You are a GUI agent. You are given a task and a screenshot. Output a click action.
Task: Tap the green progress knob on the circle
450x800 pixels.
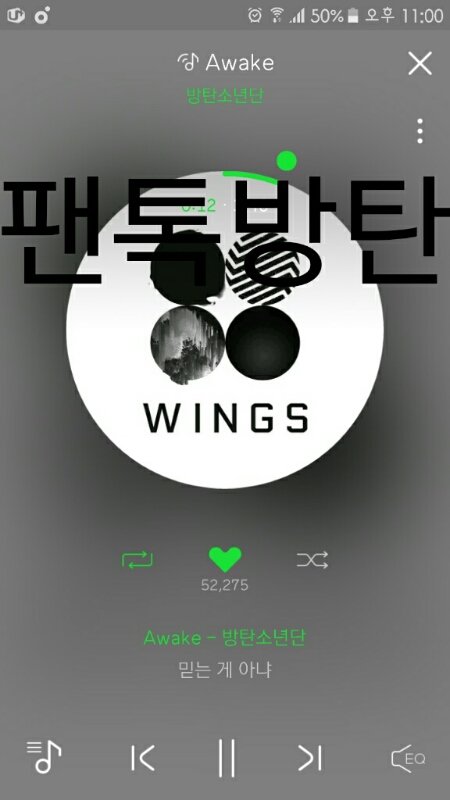pyautogui.click(x=286, y=160)
